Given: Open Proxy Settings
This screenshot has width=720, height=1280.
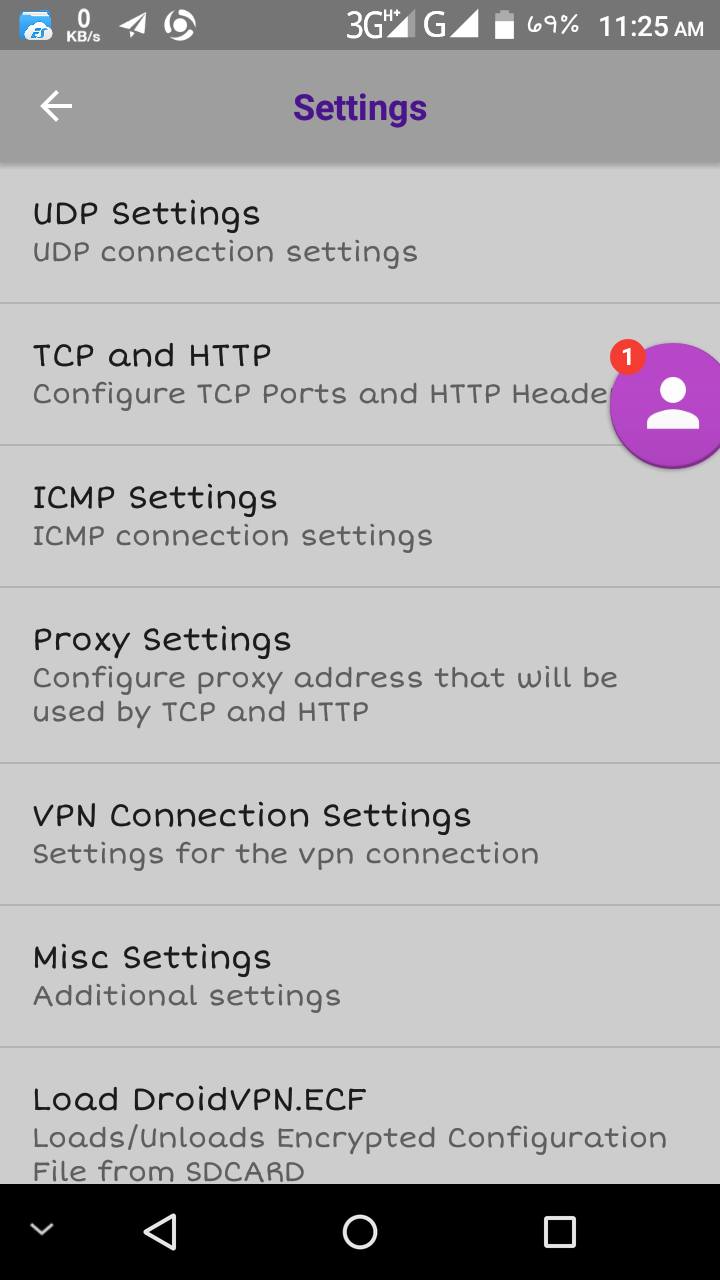Looking at the screenshot, I should click(300, 675).
